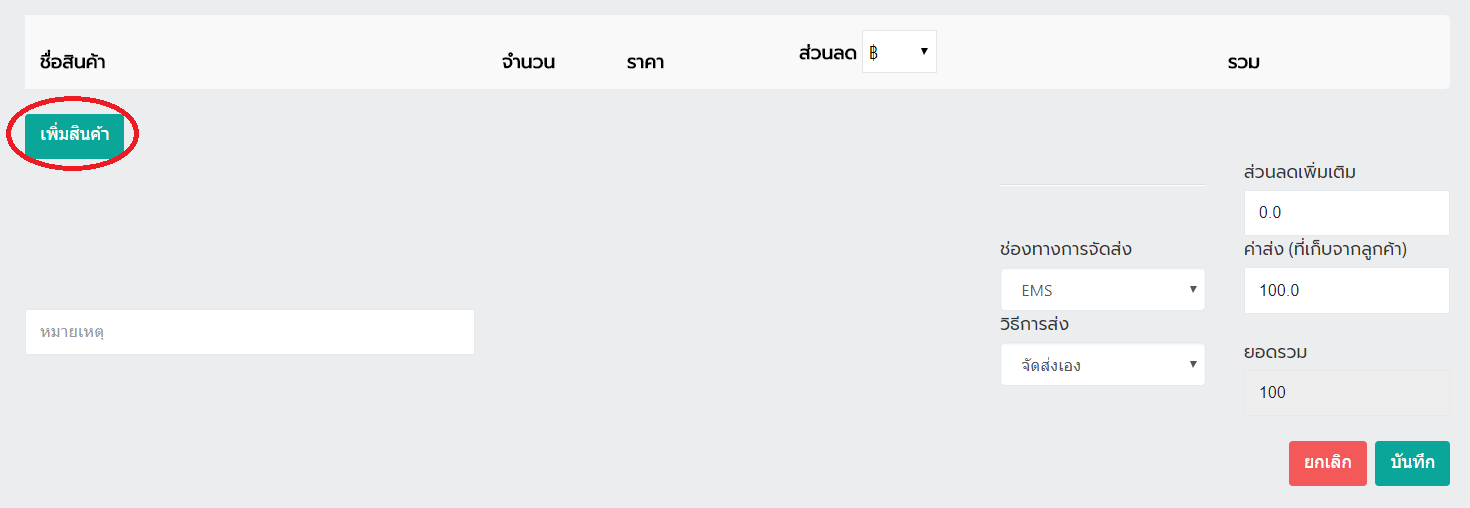Screen dimensions: 1470x508
Task: Expand the ช่องทางการจัดส่ง EMS dropdown
Action: (x=1102, y=290)
